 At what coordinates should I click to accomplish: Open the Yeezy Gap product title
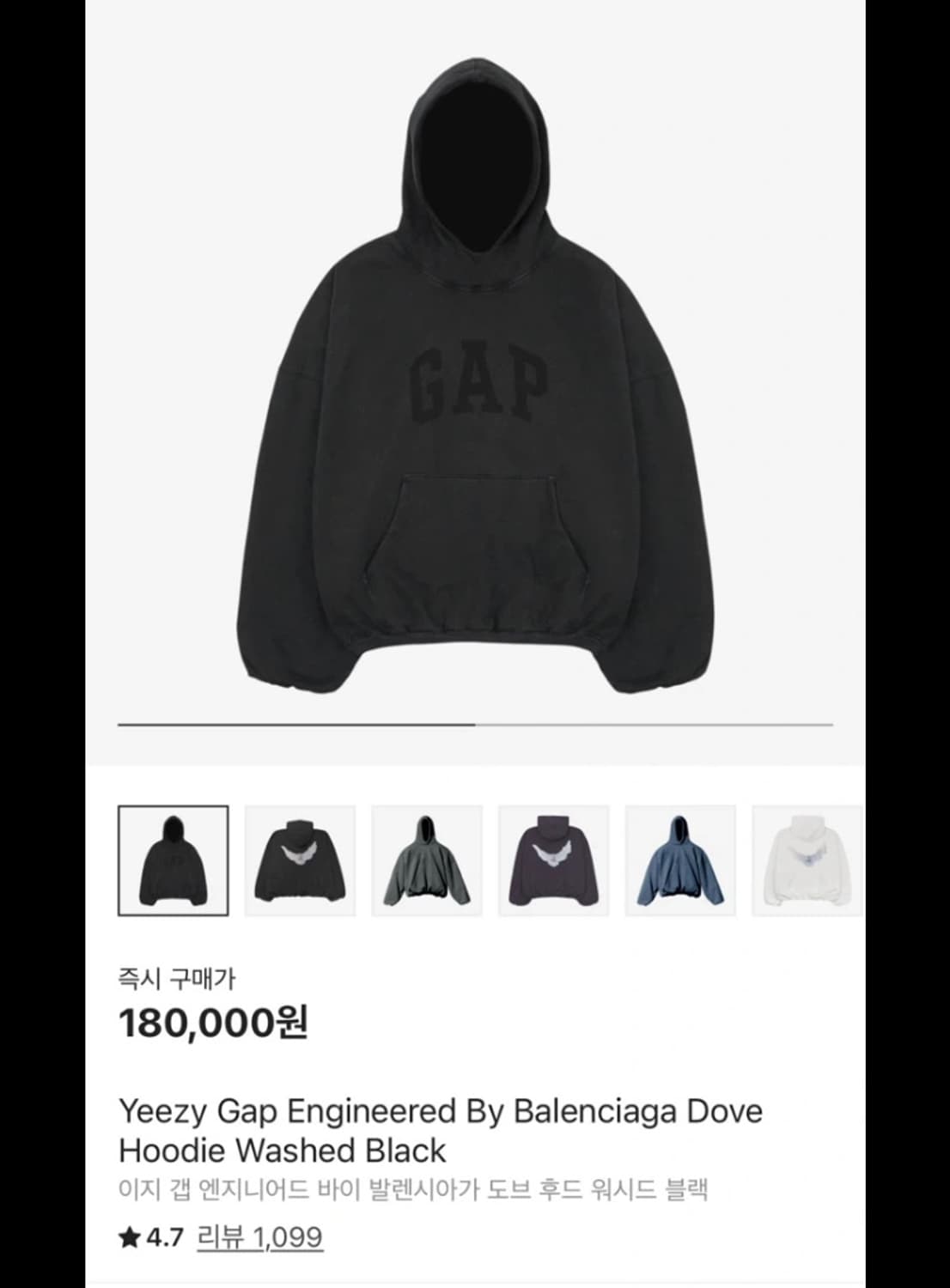(x=438, y=1111)
